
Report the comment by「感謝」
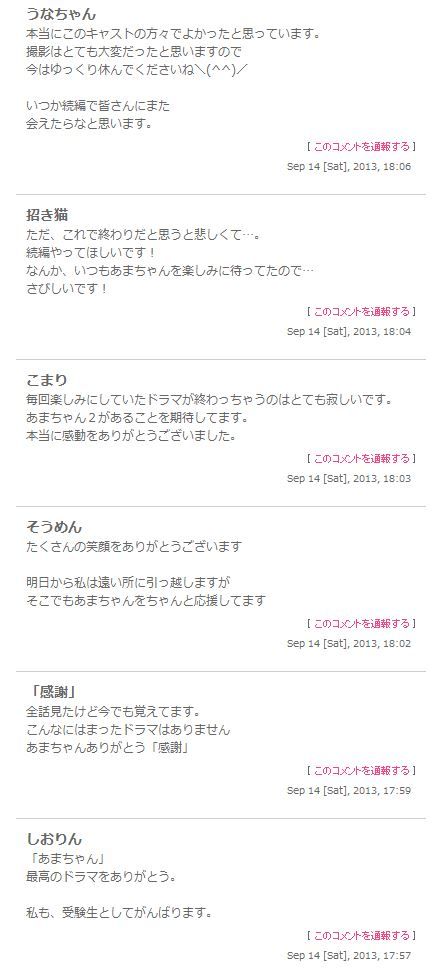pos(362,770)
